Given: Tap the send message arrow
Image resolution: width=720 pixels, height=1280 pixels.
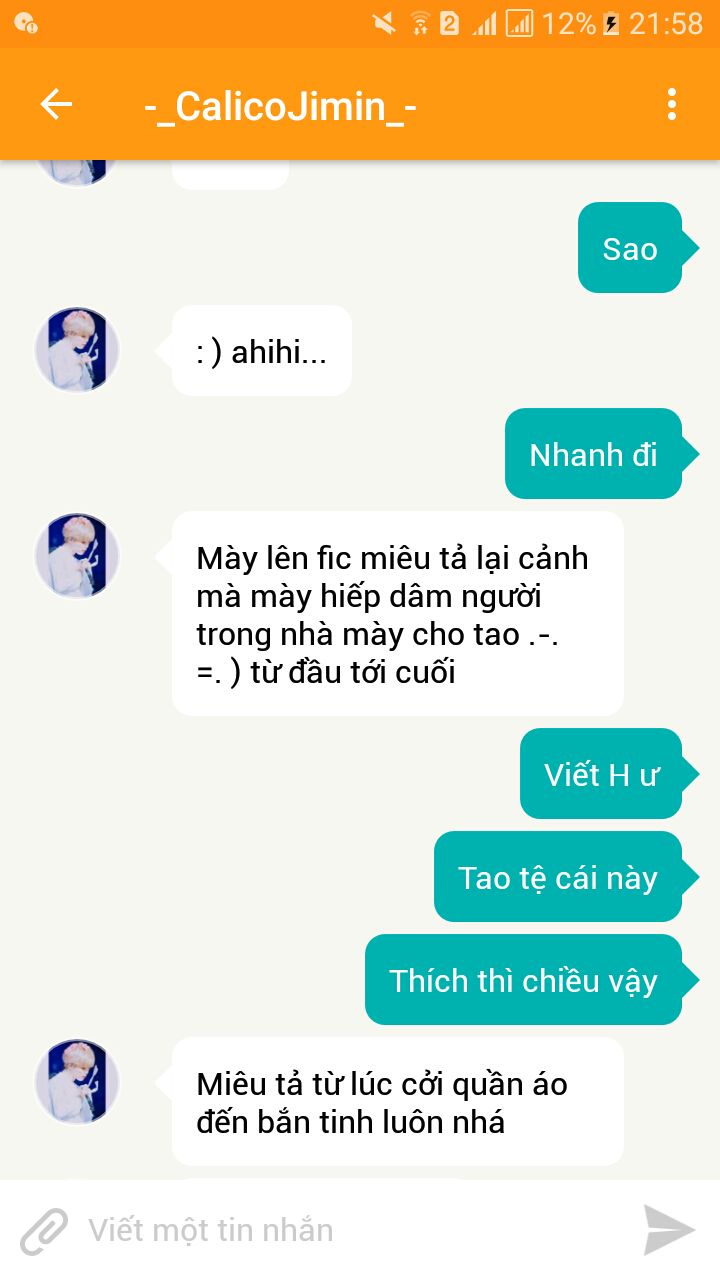Looking at the screenshot, I should (668, 1230).
